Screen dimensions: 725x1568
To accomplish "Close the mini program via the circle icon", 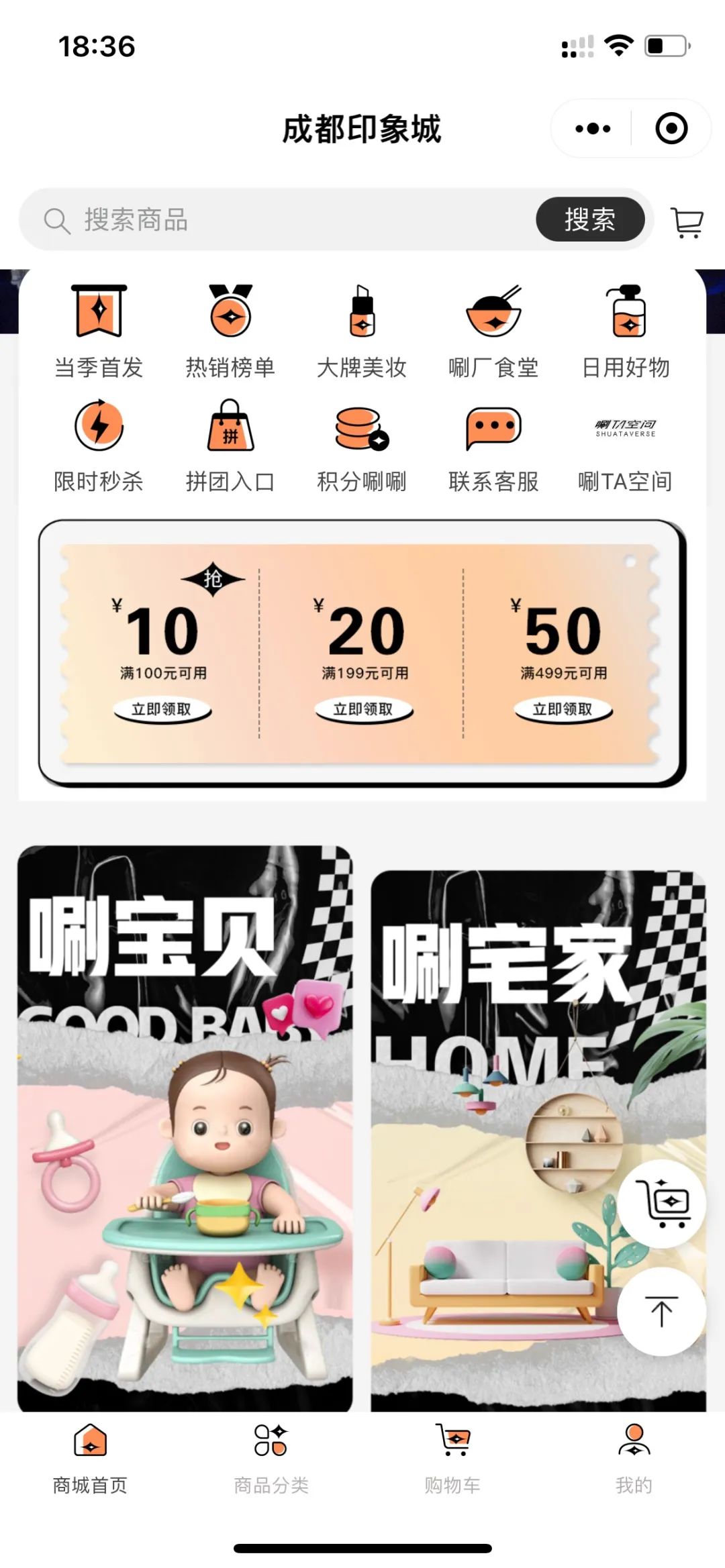I will click(671, 128).
